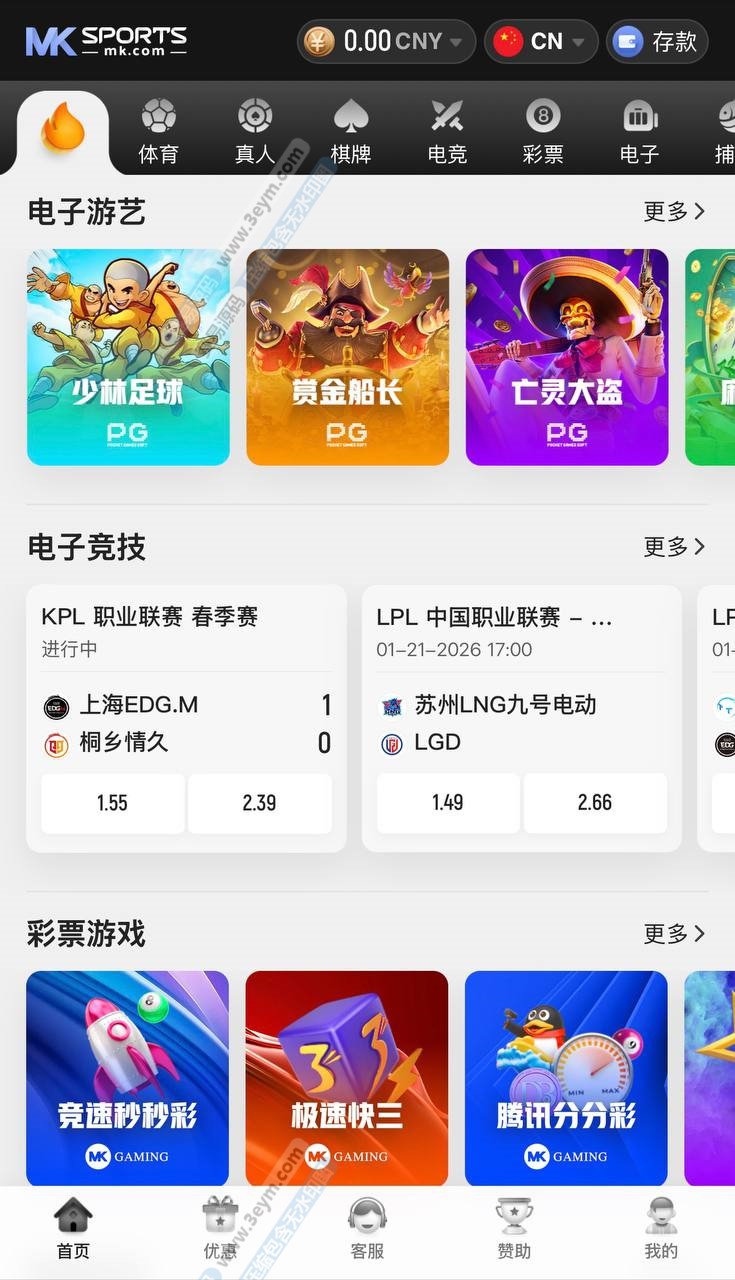View more 电子竞技 matches
Screen dimensions: 735x1280
point(674,546)
